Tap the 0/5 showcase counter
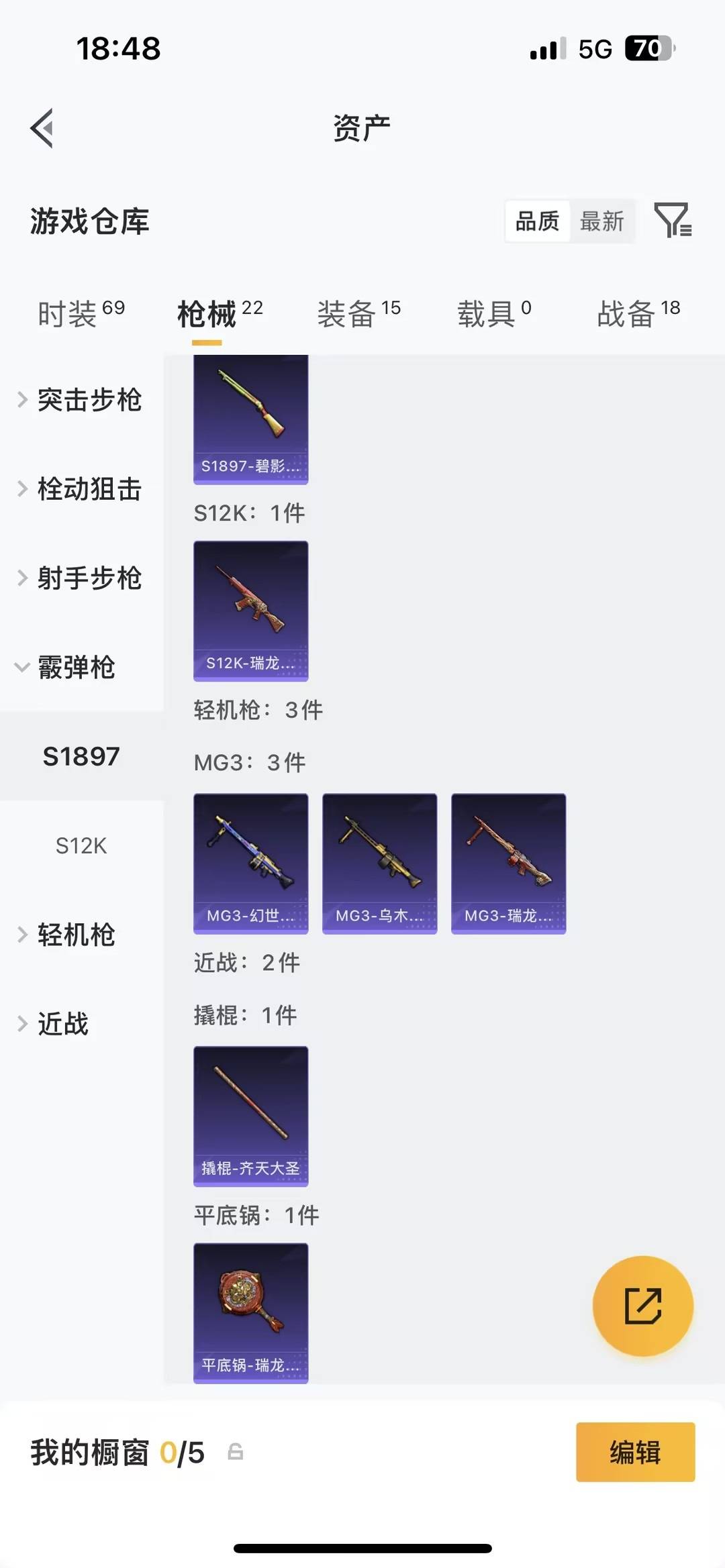 click(181, 1453)
